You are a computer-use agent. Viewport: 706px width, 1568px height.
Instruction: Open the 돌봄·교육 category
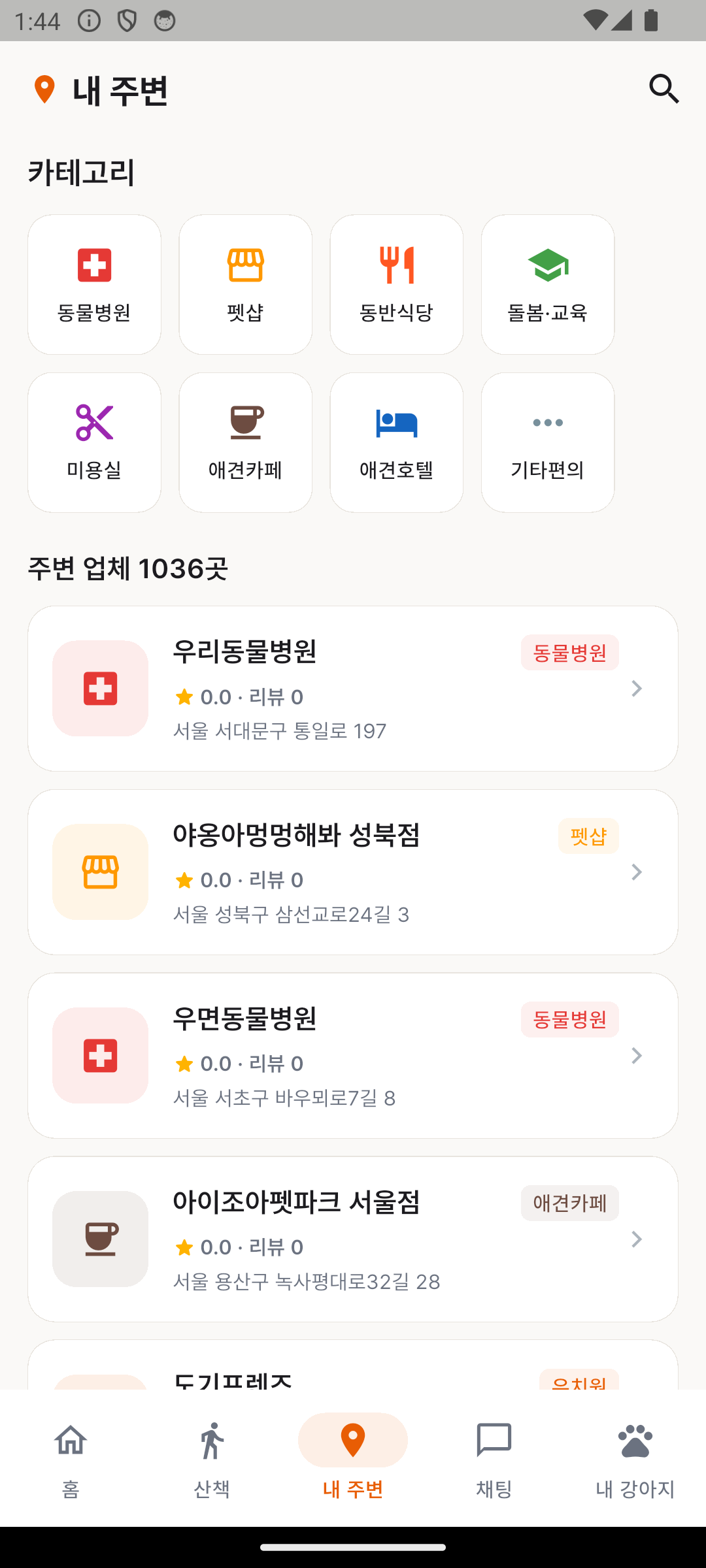tap(548, 265)
